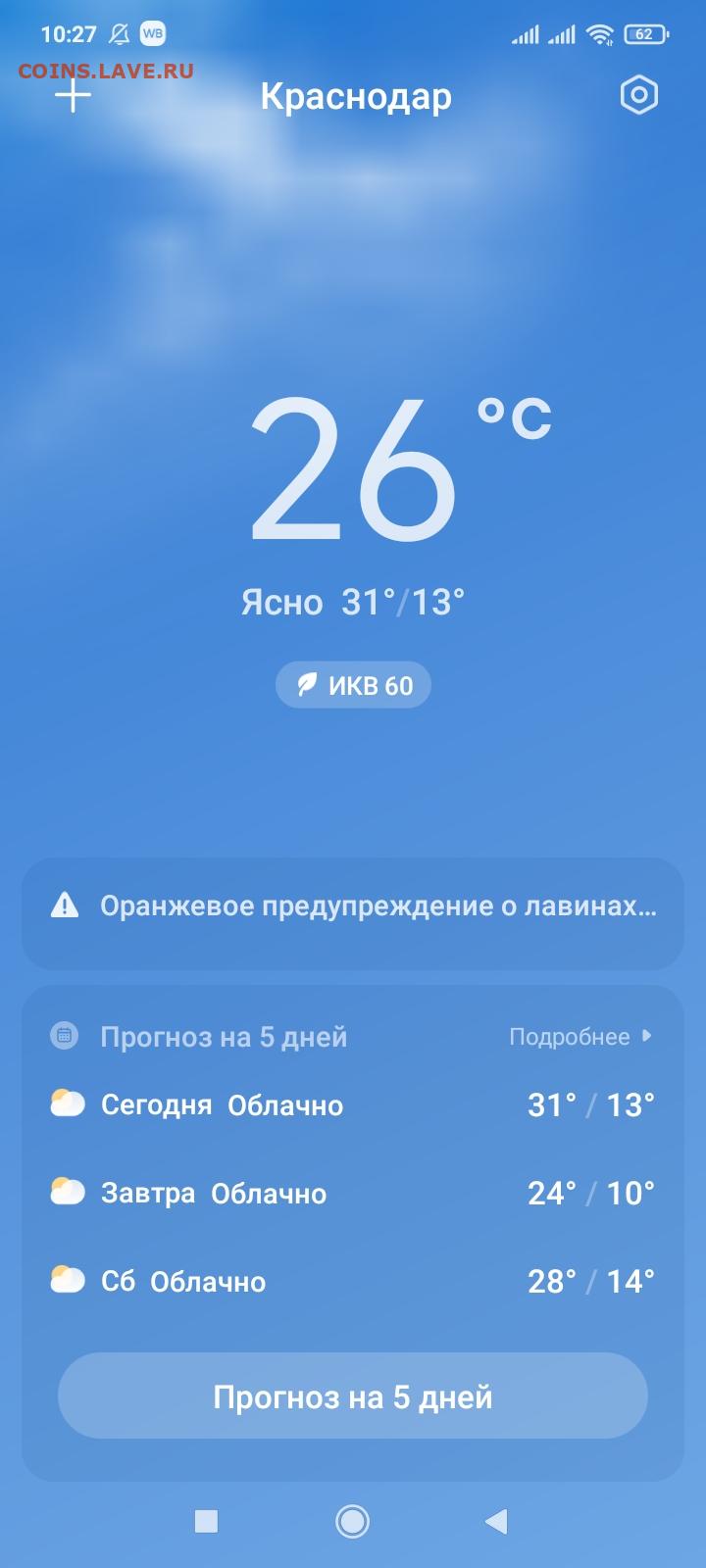Viewport: 706px width, 1568px height.
Task: Open tomorrow's forecast row Завтра
Action: point(353,1193)
